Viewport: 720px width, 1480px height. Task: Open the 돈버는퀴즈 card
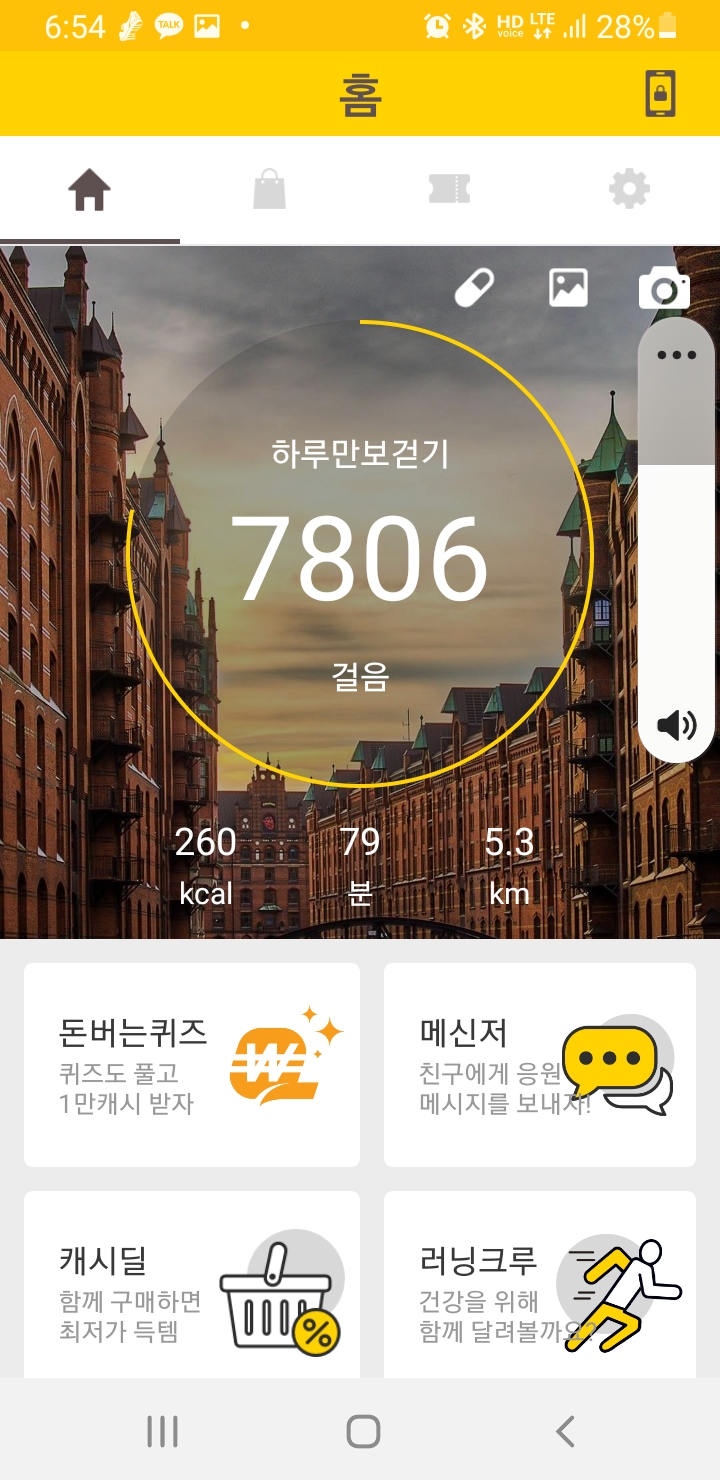191,1064
